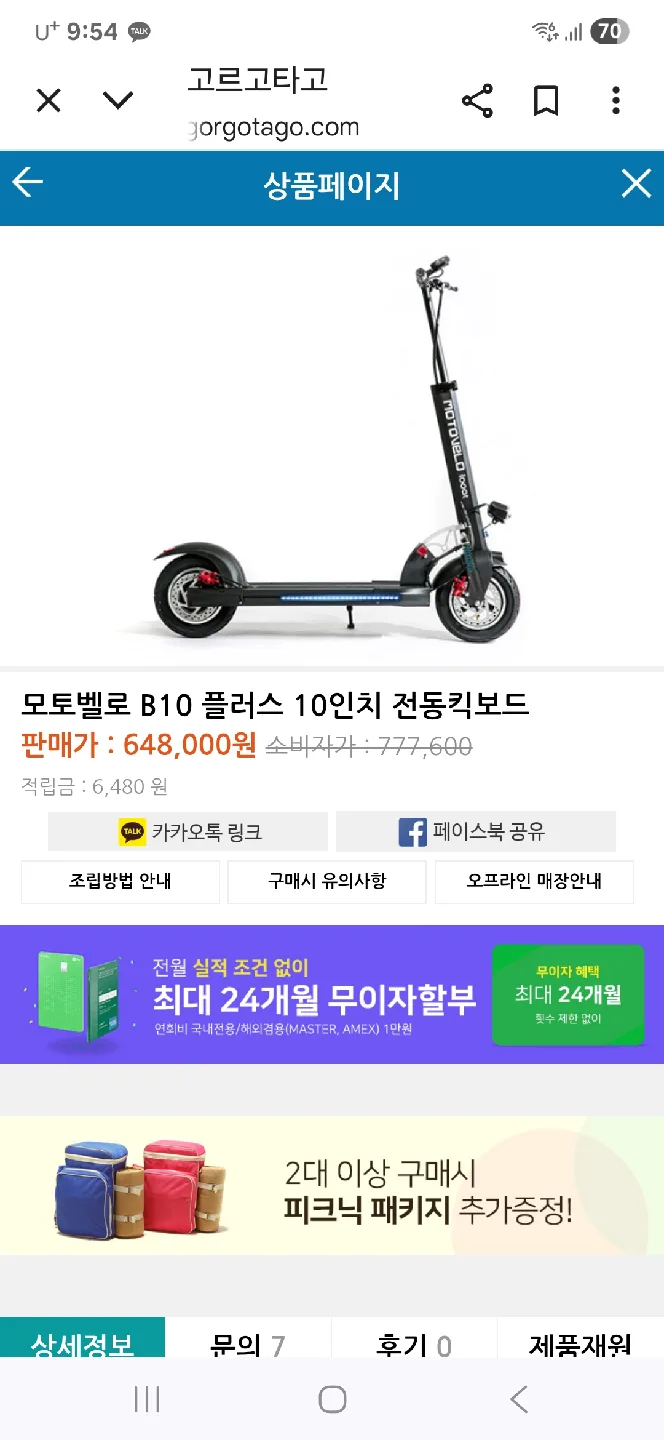Bookmark the gorgotago page
Screen dimensions: 664x1440
click(x=546, y=100)
